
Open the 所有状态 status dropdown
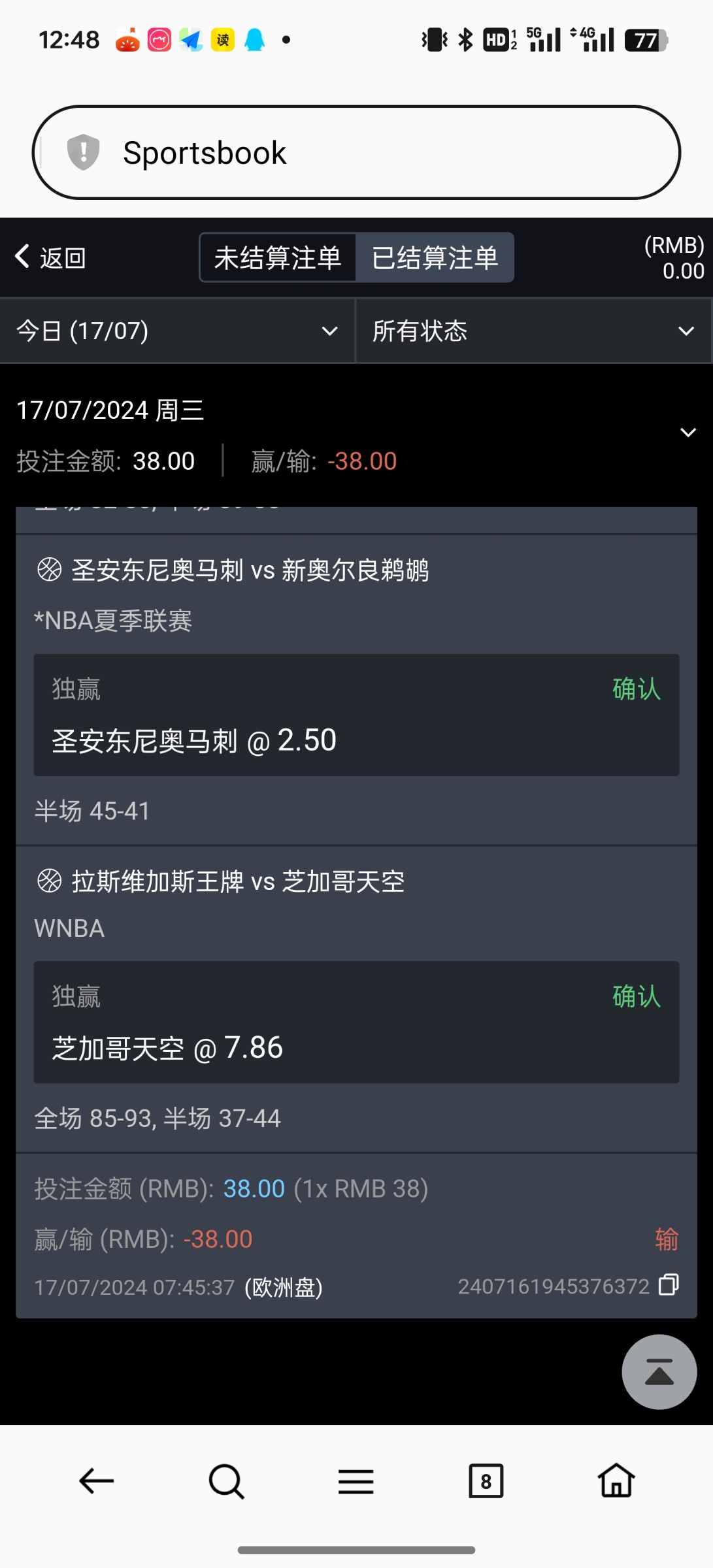(533, 331)
